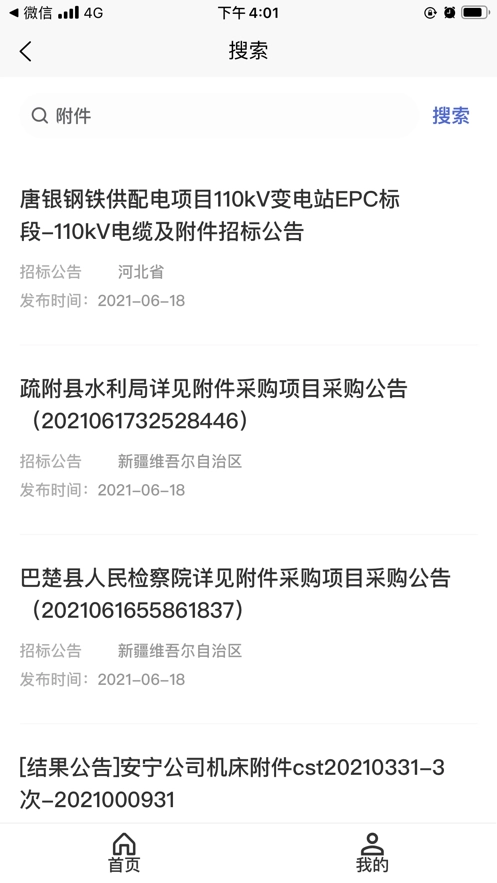Screen dimensions: 497x883
Task: Open the 安宁公司机床附件 result announcement
Action: tap(248, 783)
